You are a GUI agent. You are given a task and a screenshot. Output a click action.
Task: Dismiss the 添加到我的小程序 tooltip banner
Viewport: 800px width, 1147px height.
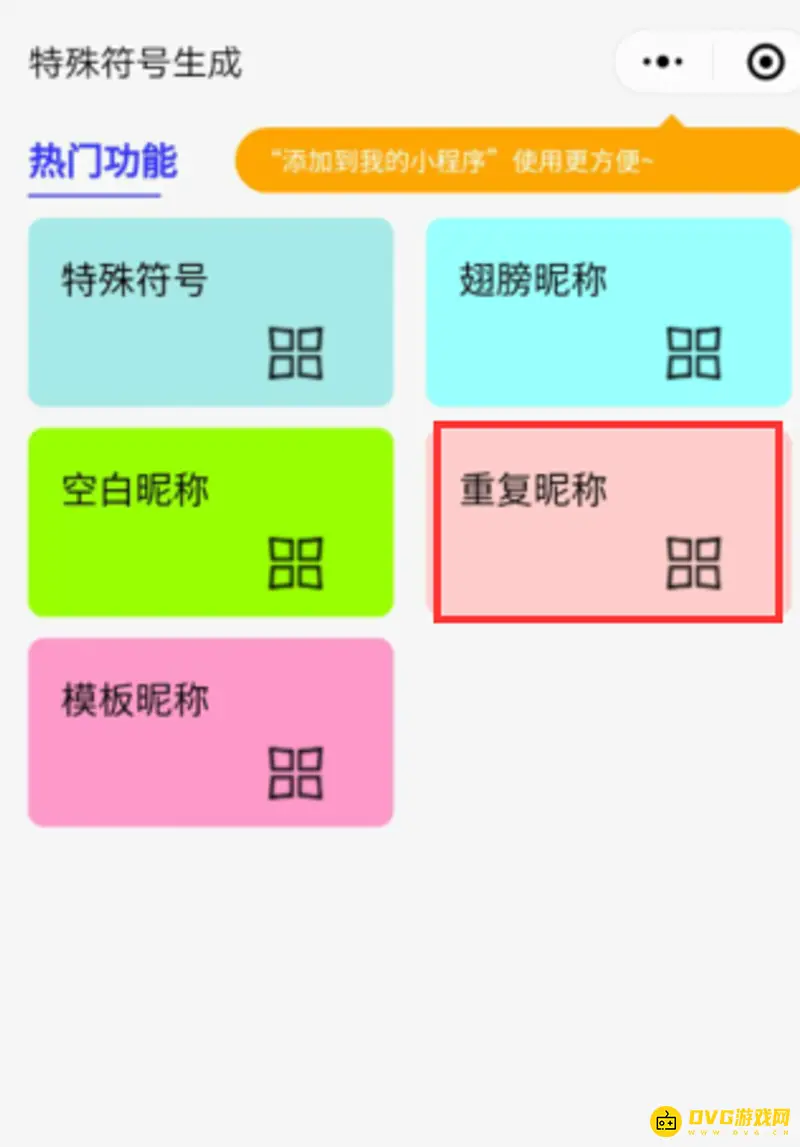(520, 160)
